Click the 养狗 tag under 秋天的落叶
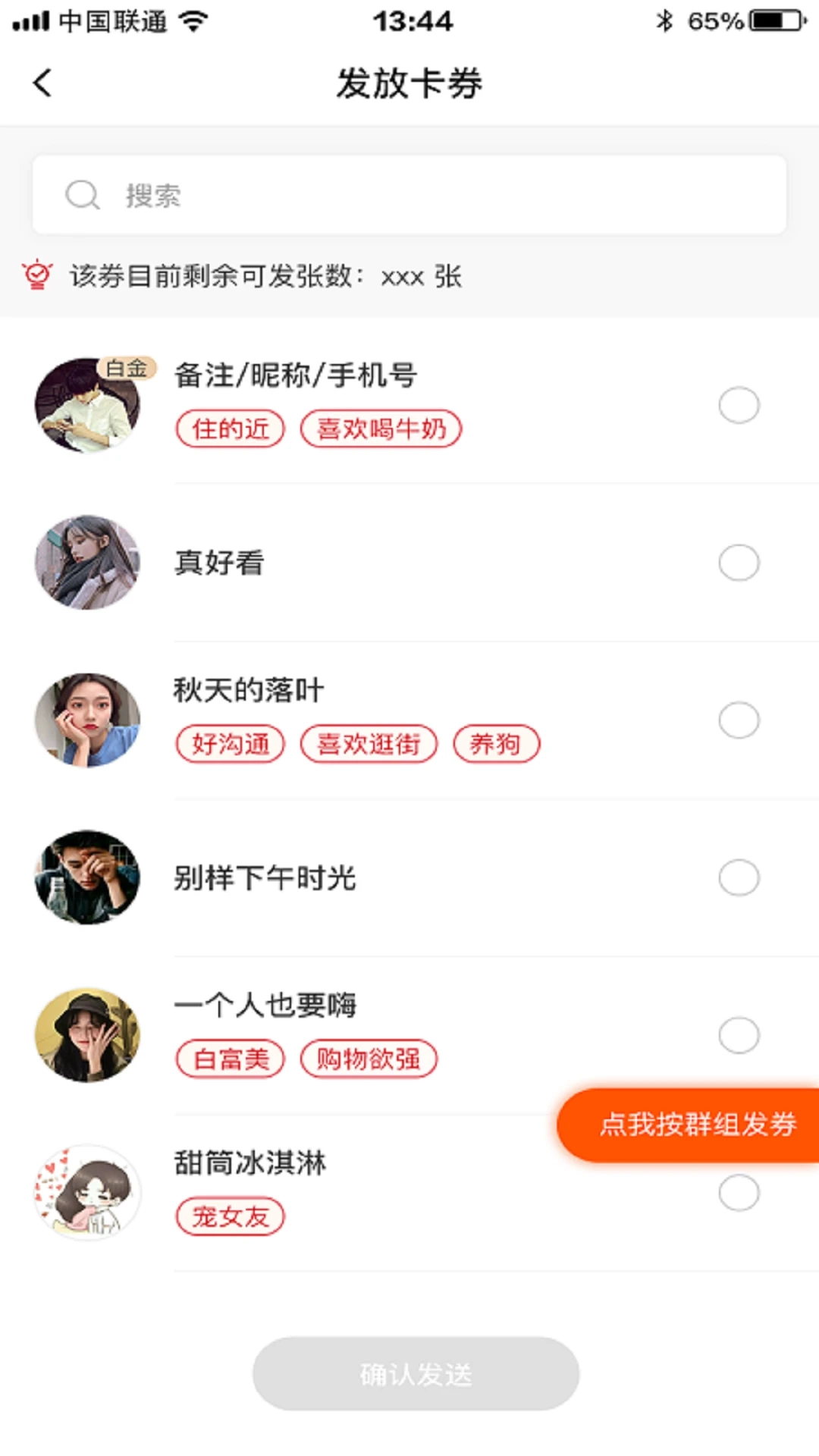This screenshot has width=819, height=1456. (x=497, y=743)
